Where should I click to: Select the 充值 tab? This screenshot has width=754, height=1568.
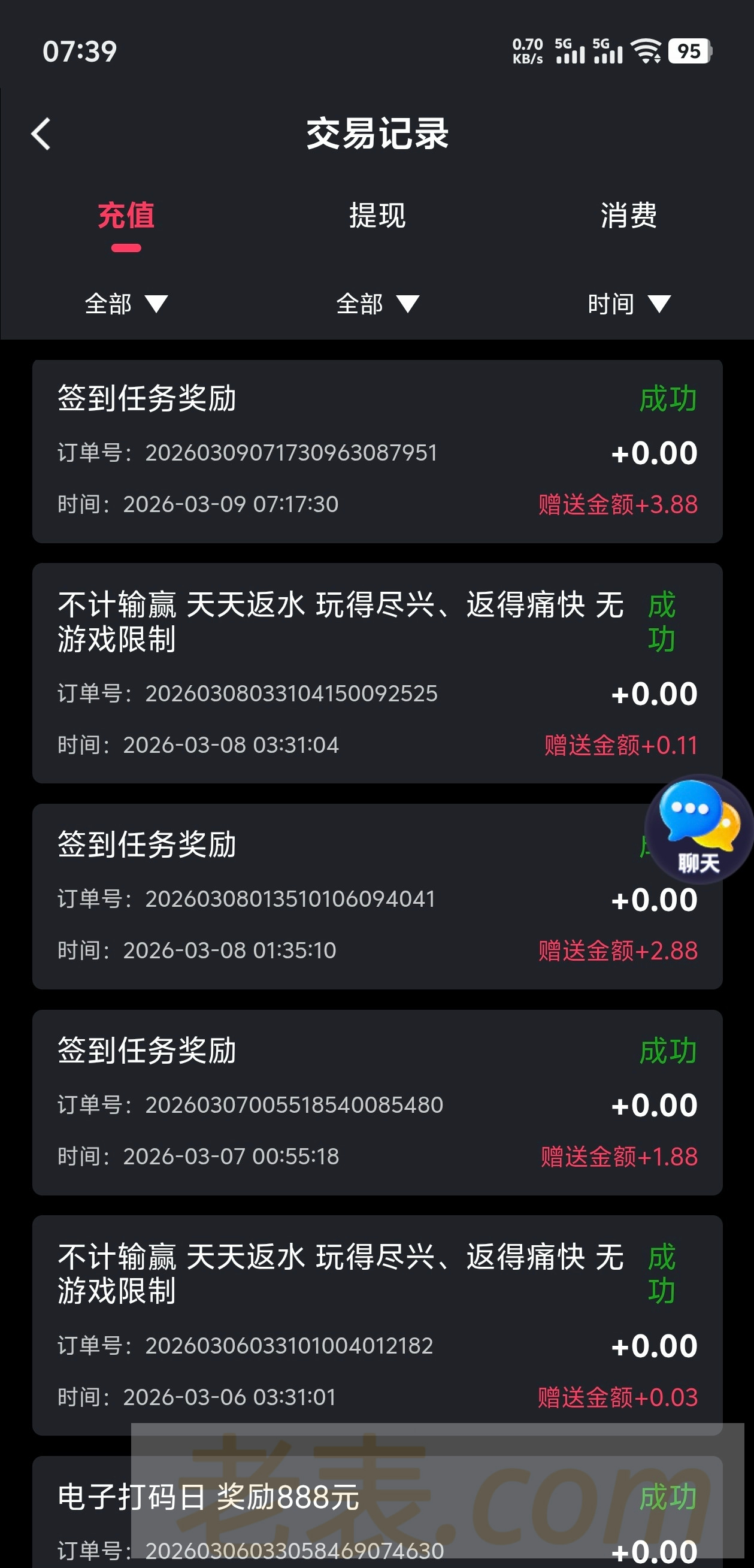[126, 216]
